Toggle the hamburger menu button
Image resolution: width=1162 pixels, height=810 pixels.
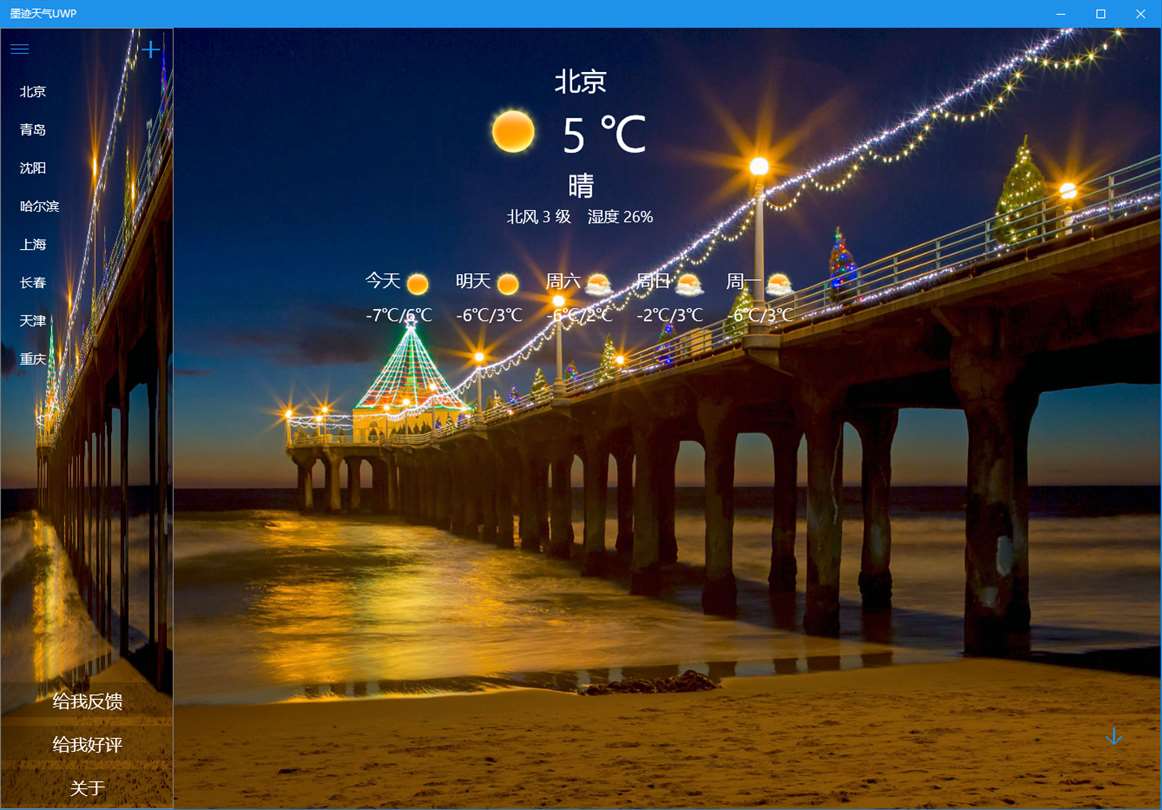[x=19, y=49]
